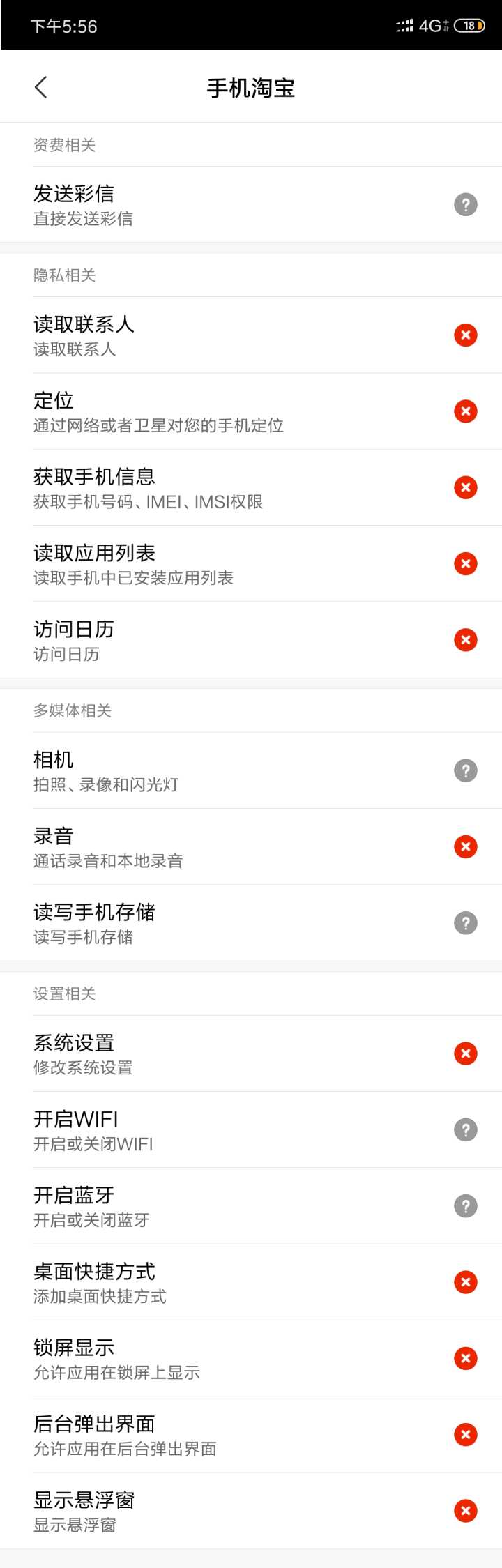Open the 访问日历 permission setting
502x1568 pixels.
tap(251, 640)
